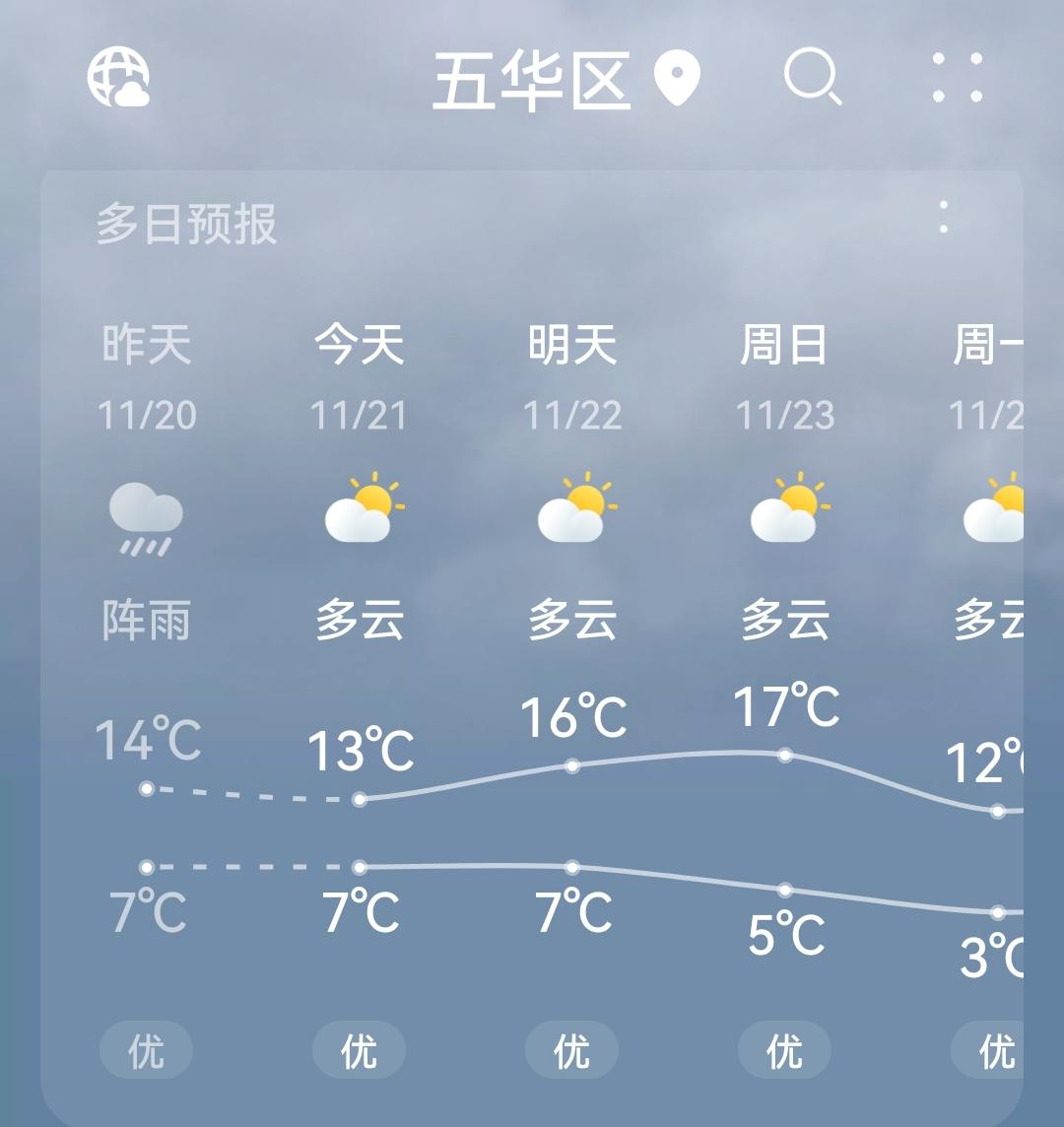The width and height of the screenshot is (1064, 1127).
Task: Tap the 优 air quality label below 周日
Action: 784,1051
